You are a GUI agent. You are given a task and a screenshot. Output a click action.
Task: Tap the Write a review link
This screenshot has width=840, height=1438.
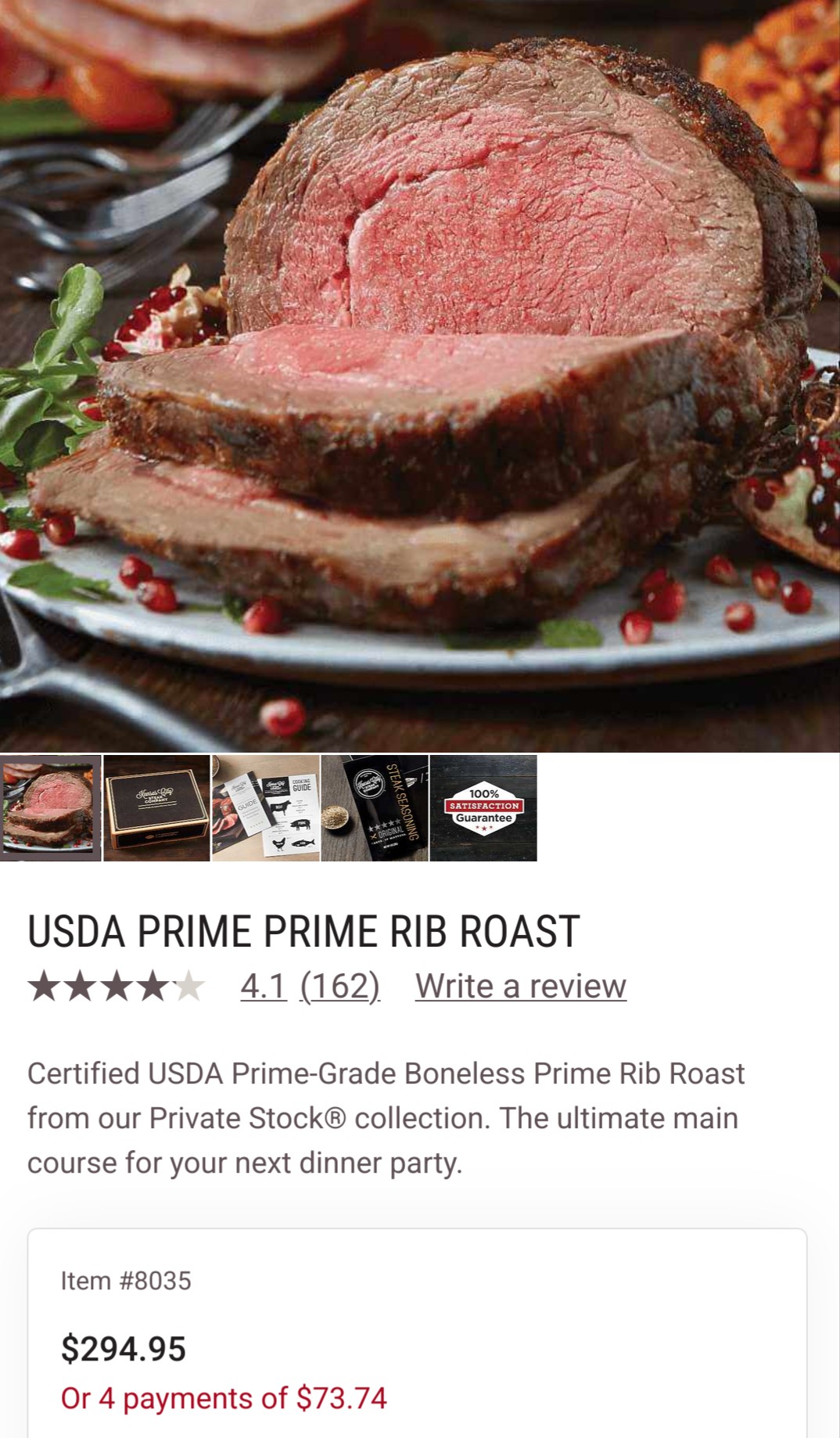520,986
